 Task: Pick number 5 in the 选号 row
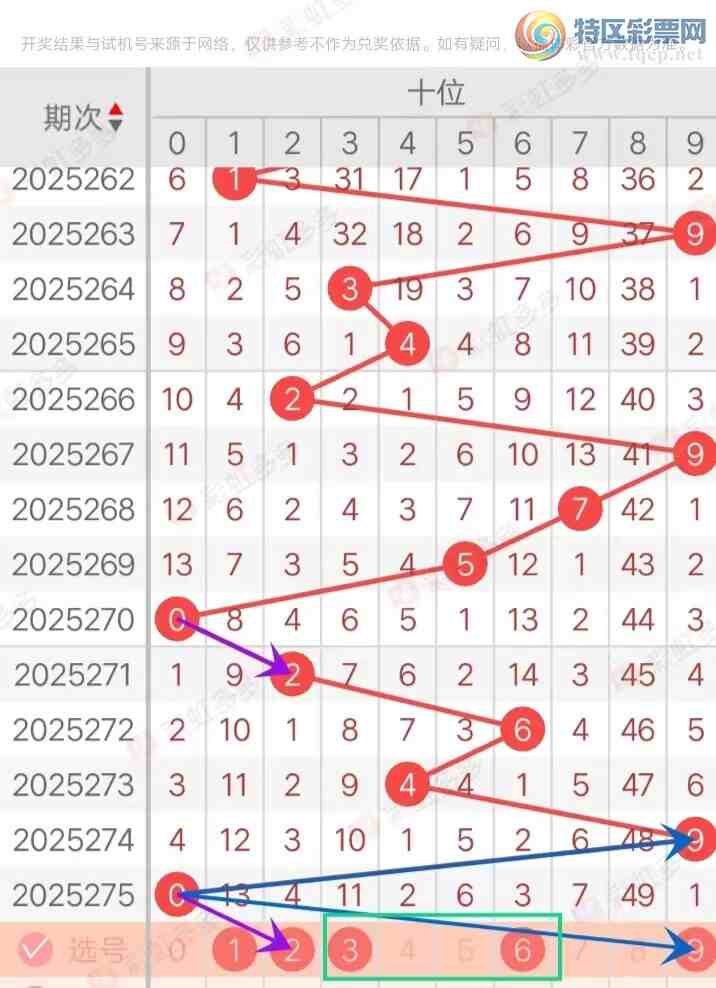coord(464,950)
